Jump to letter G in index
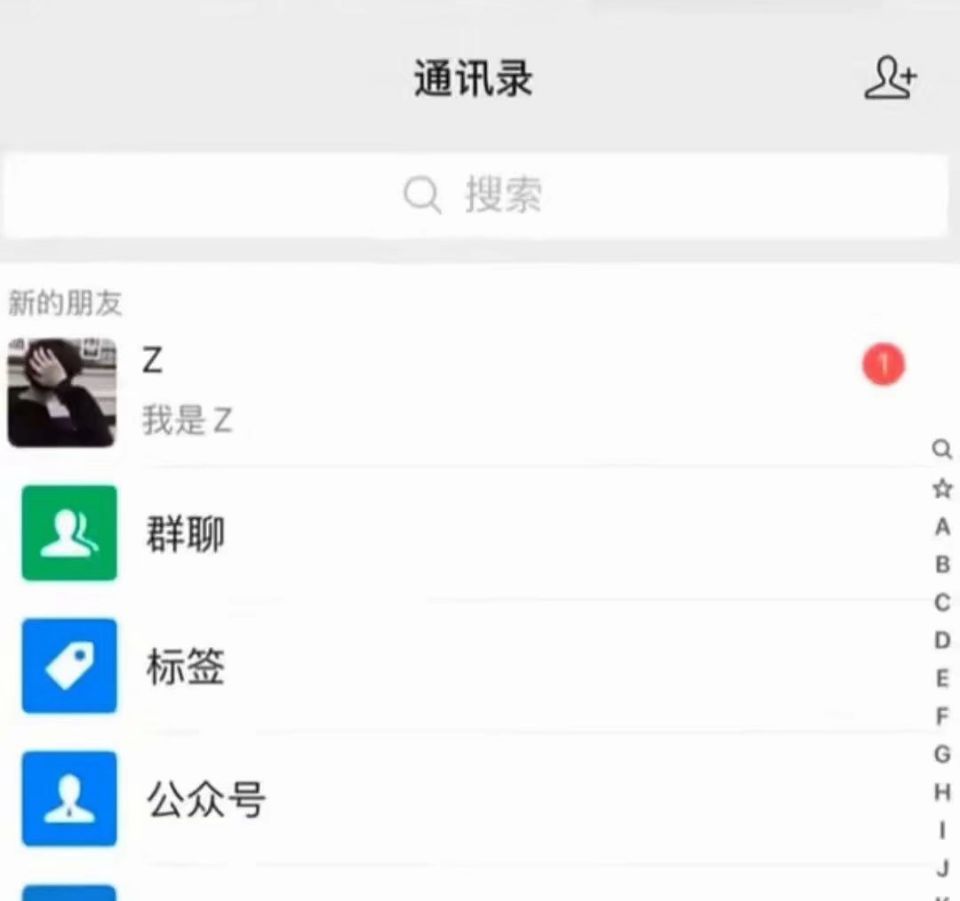The height and width of the screenshot is (901, 960). (x=942, y=754)
